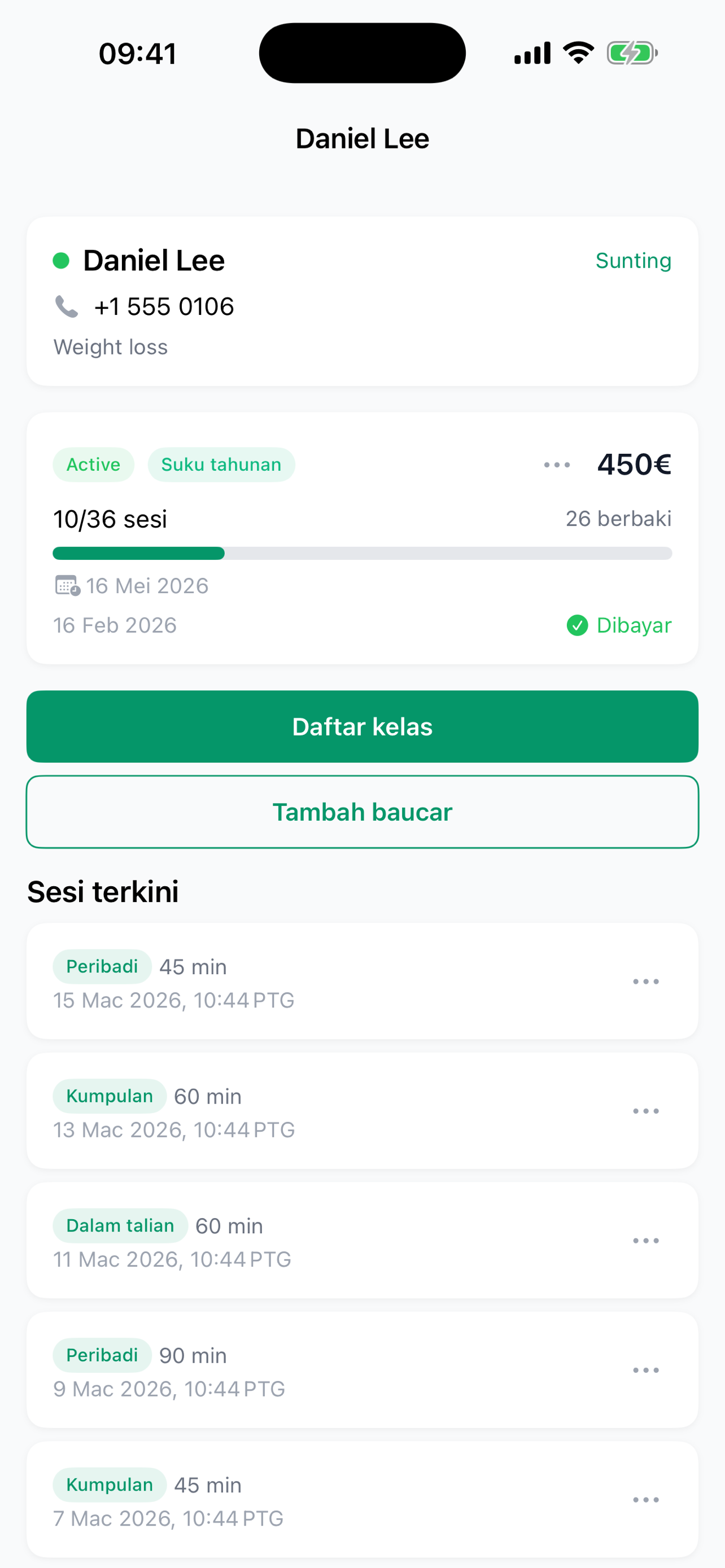The height and width of the screenshot is (1568, 725).
Task: Open options for the 13 Mac 2026 session
Action: tap(645, 1111)
